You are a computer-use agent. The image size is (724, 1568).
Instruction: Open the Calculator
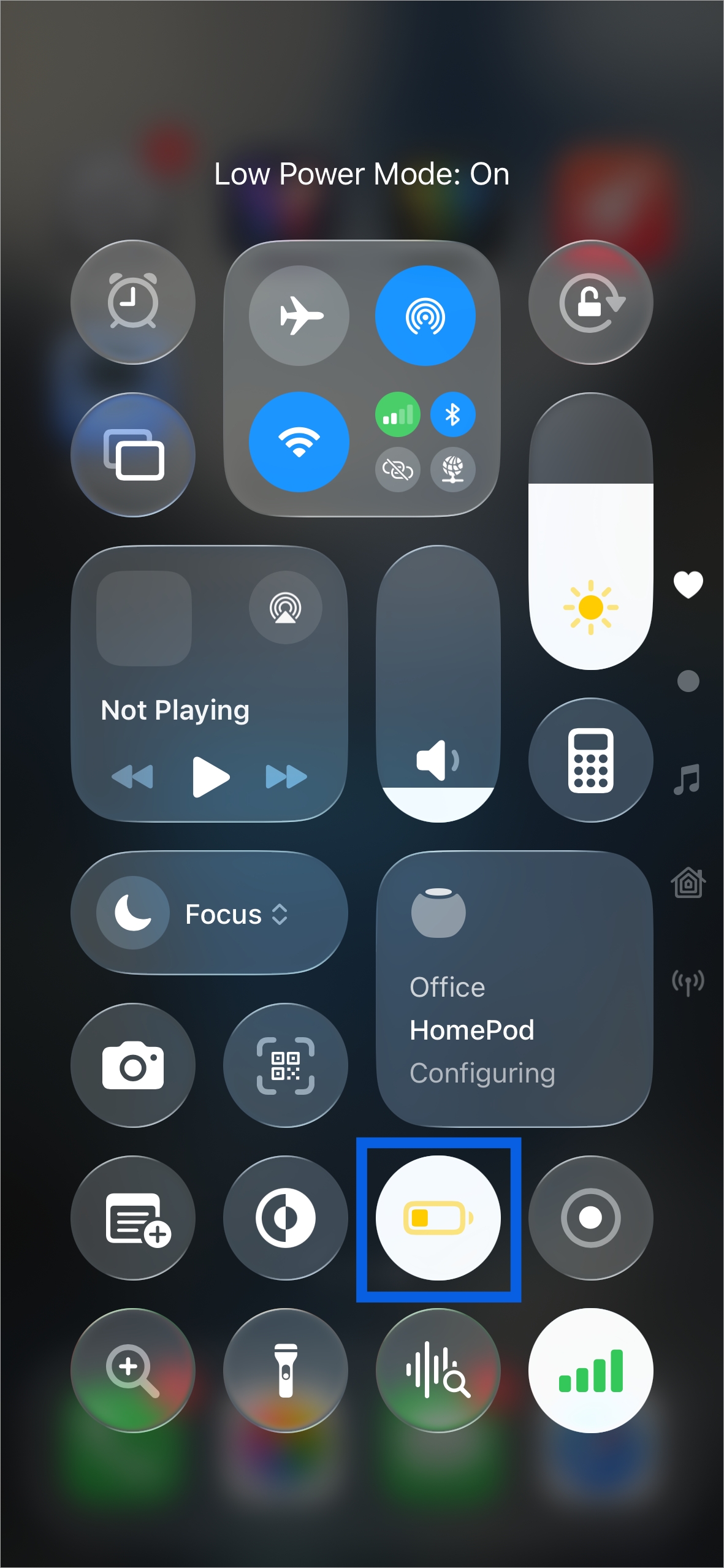(x=590, y=760)
